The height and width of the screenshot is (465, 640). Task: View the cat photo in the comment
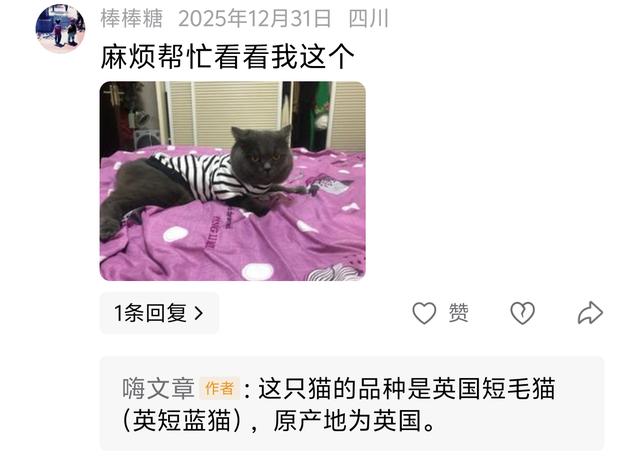pyautogui.click(x=232, y=181)
